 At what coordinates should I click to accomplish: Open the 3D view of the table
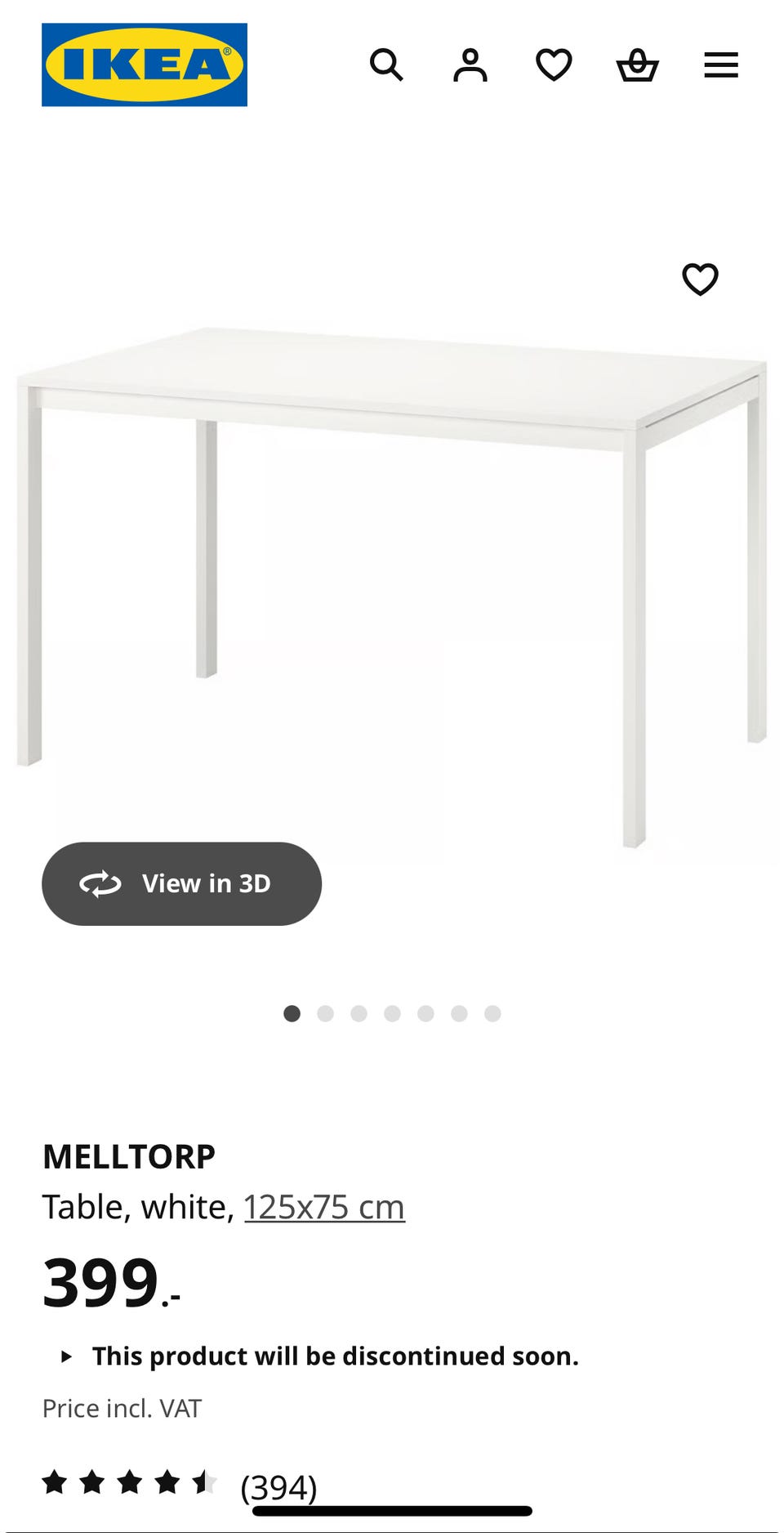tap(181, 883)
